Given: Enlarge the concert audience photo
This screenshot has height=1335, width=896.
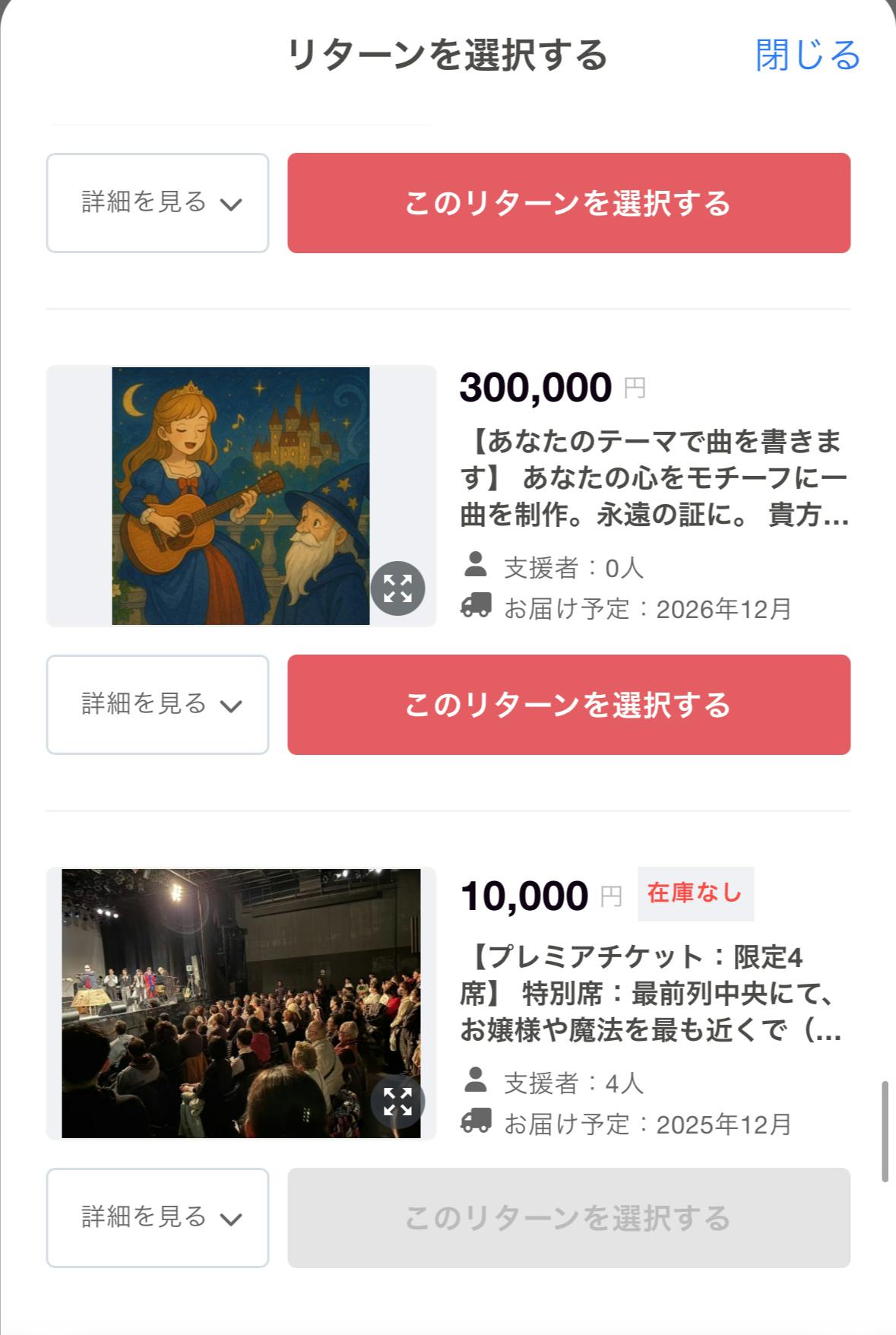Looking at the screenshot, I should (x=397, y=1102).
